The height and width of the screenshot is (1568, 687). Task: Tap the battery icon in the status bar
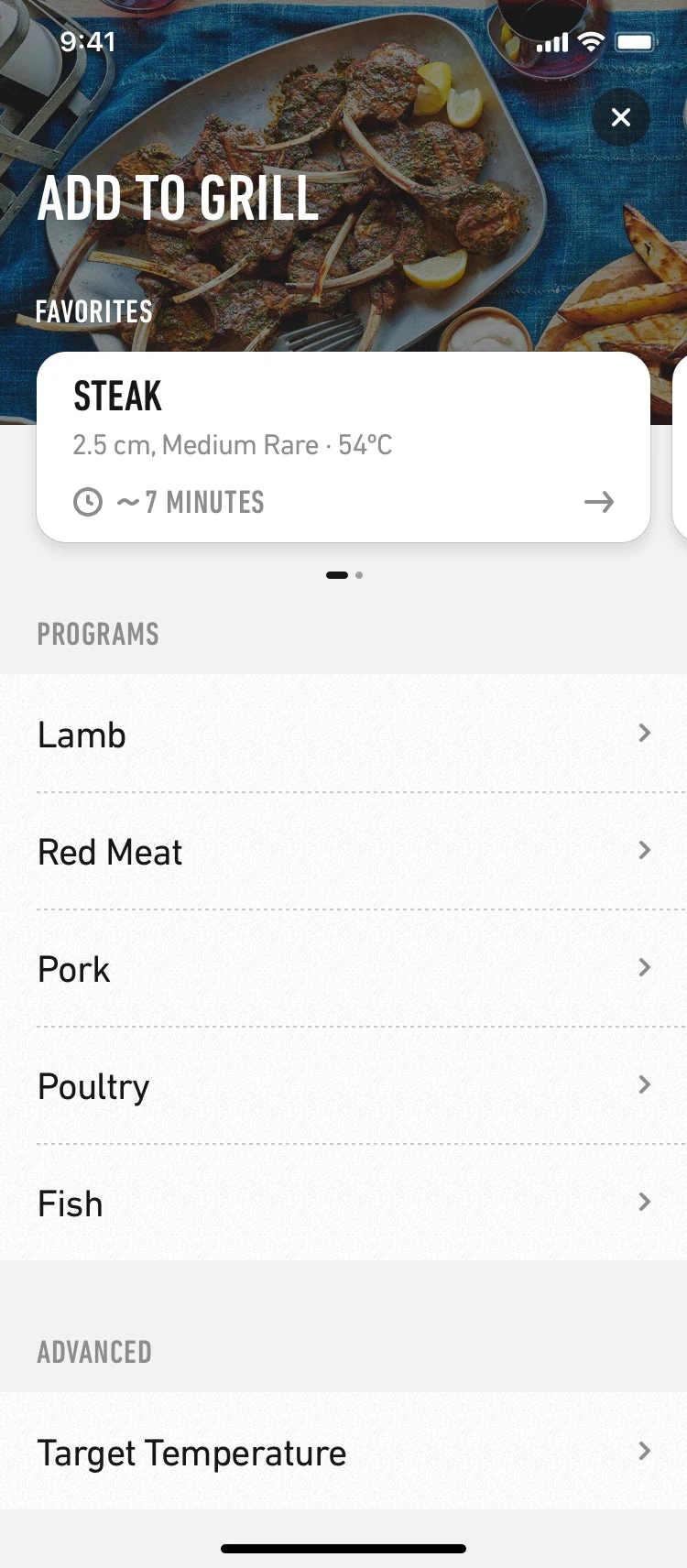(636, 41)
